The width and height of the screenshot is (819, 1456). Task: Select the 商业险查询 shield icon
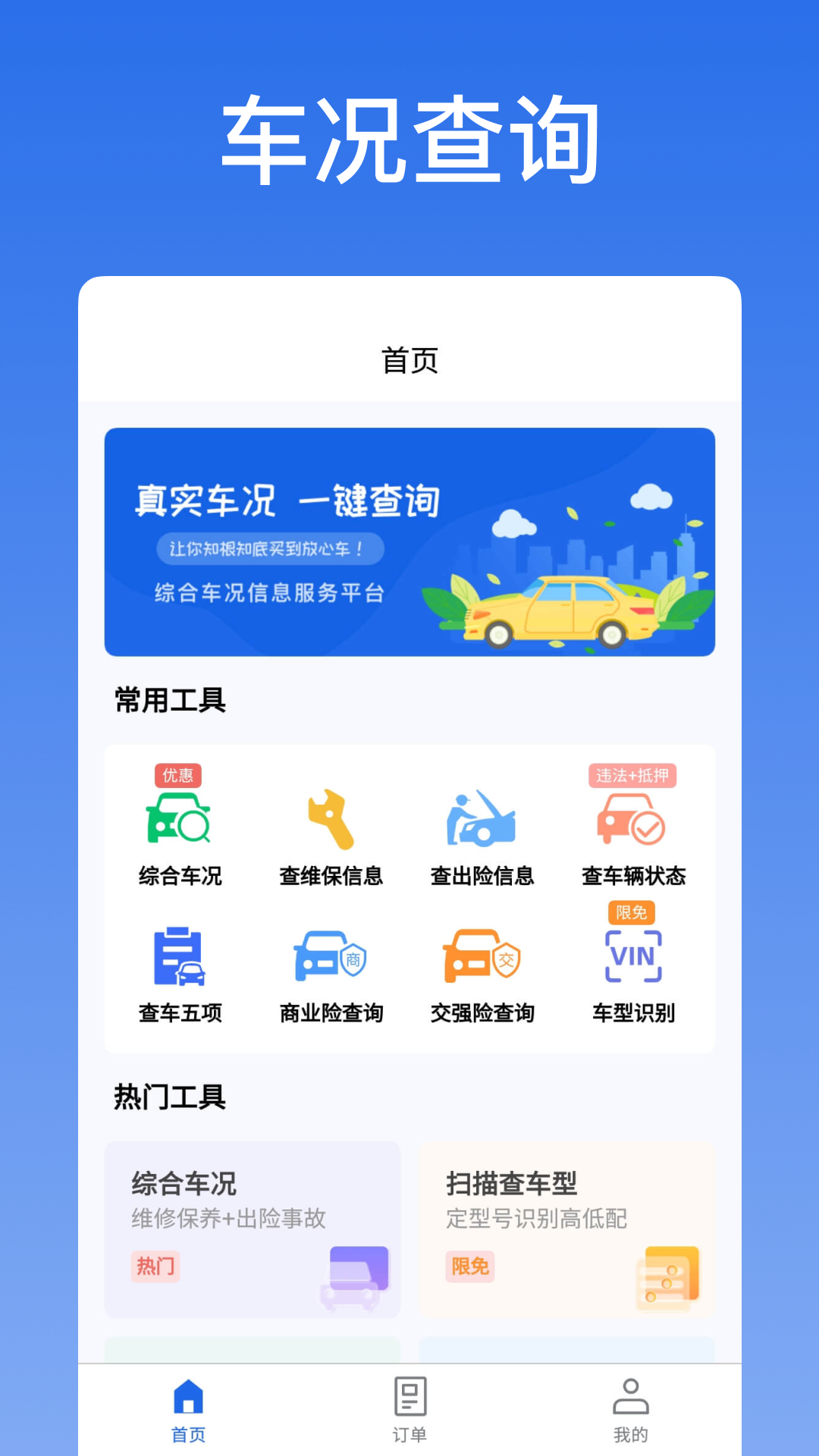coord(331,957)
